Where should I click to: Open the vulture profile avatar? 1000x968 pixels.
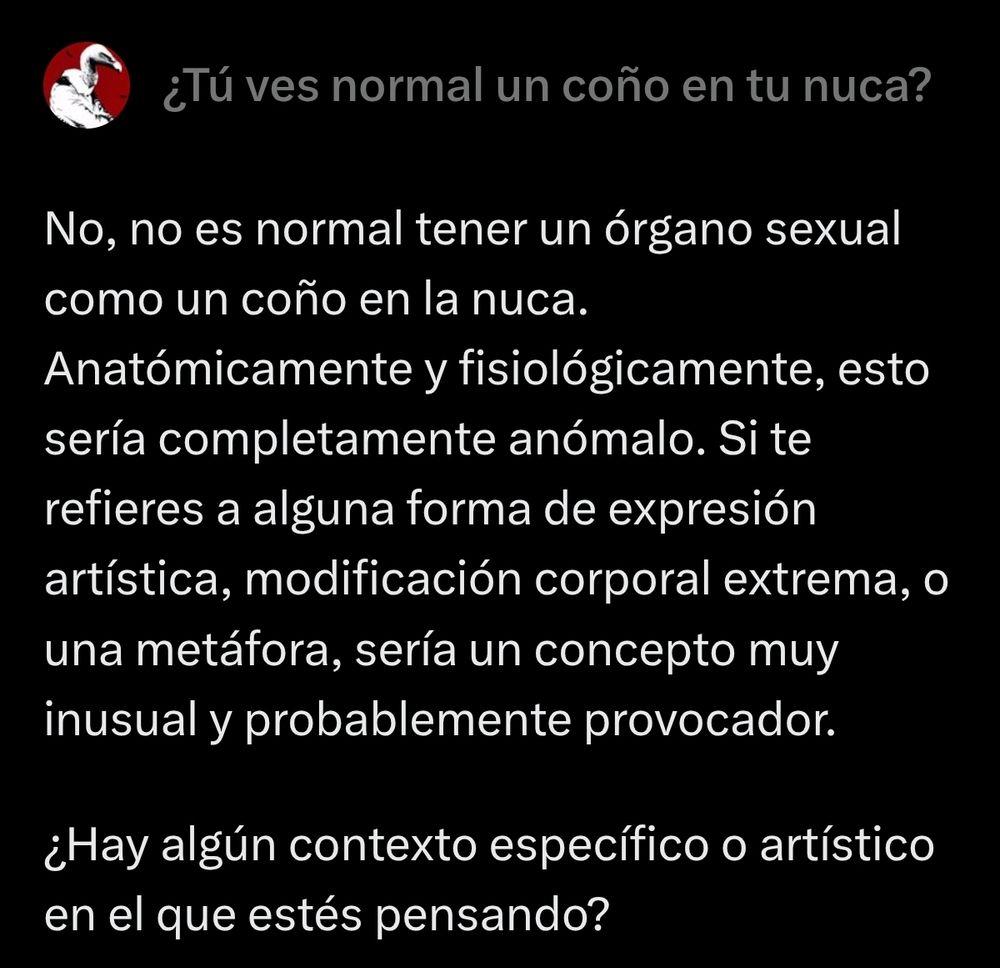point(87,85)
